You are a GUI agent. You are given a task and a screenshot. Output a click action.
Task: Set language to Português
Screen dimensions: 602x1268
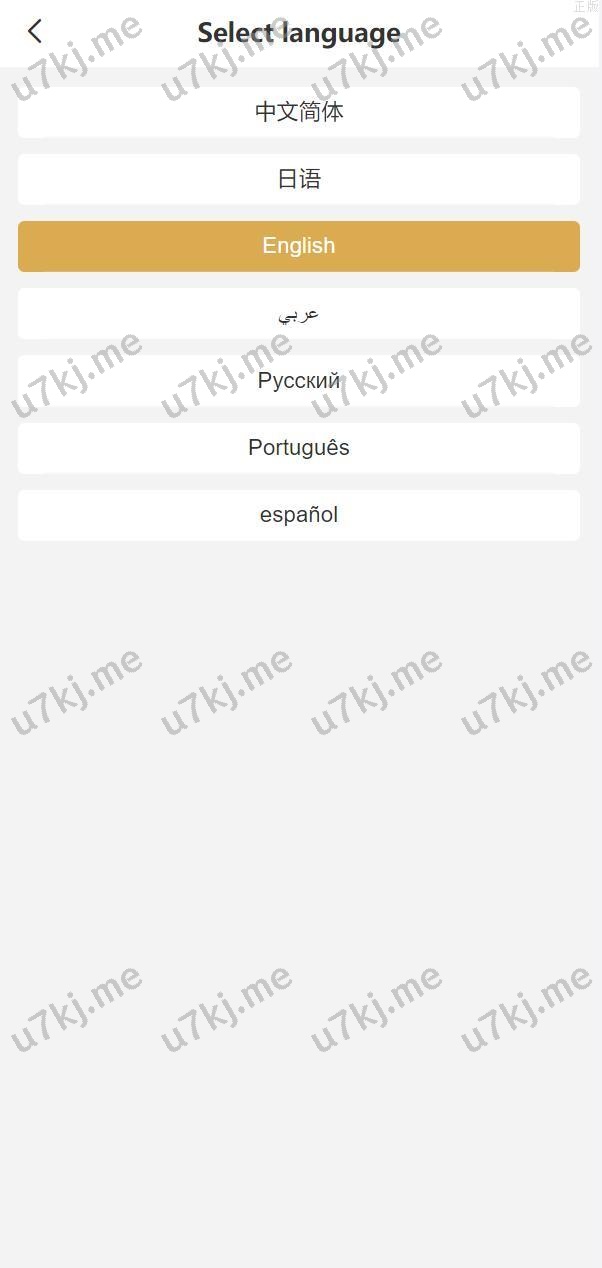tap(299, 448)
